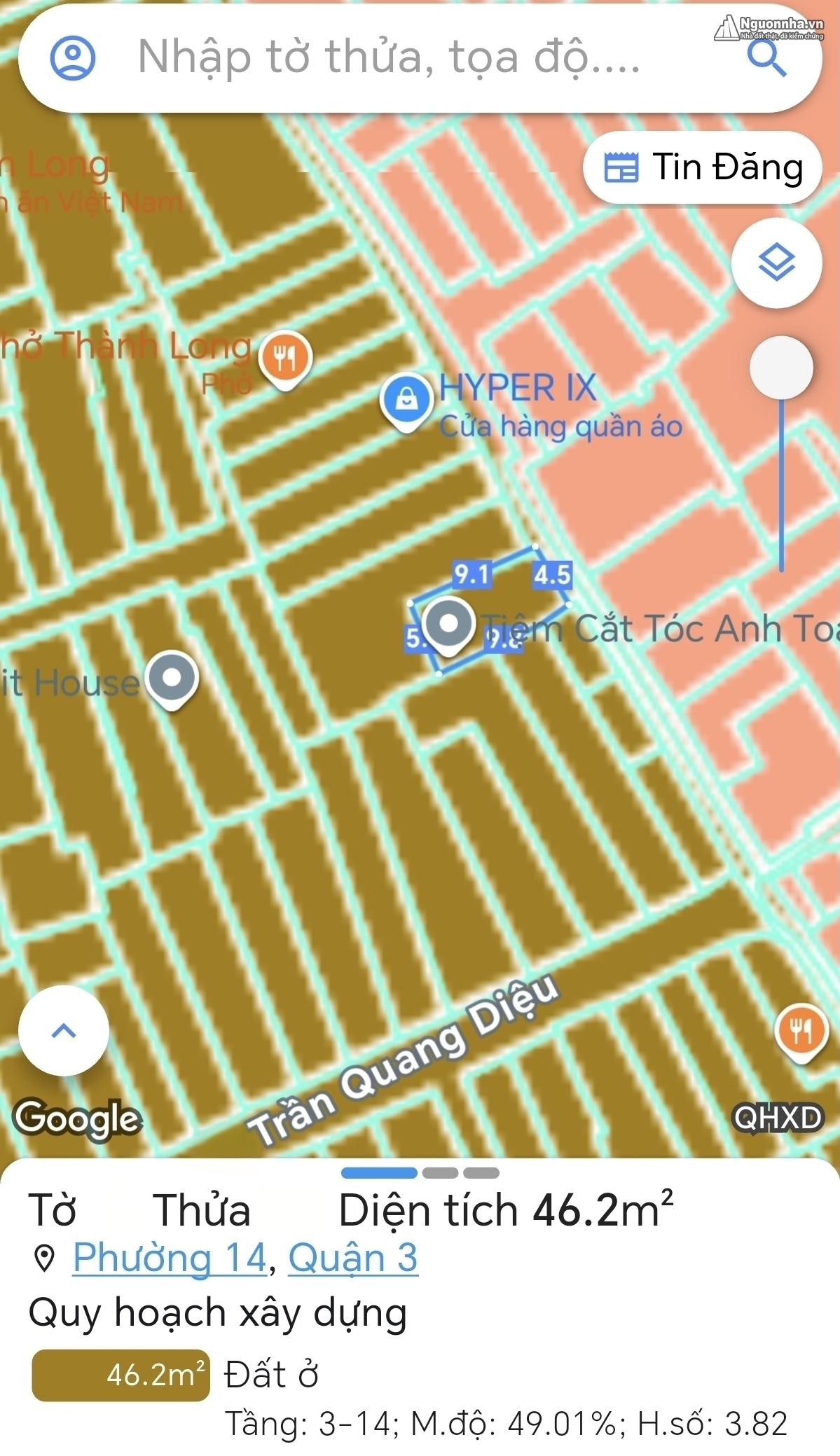
Task: Open the Tin Đăng listings button
Action: [702, 167]
